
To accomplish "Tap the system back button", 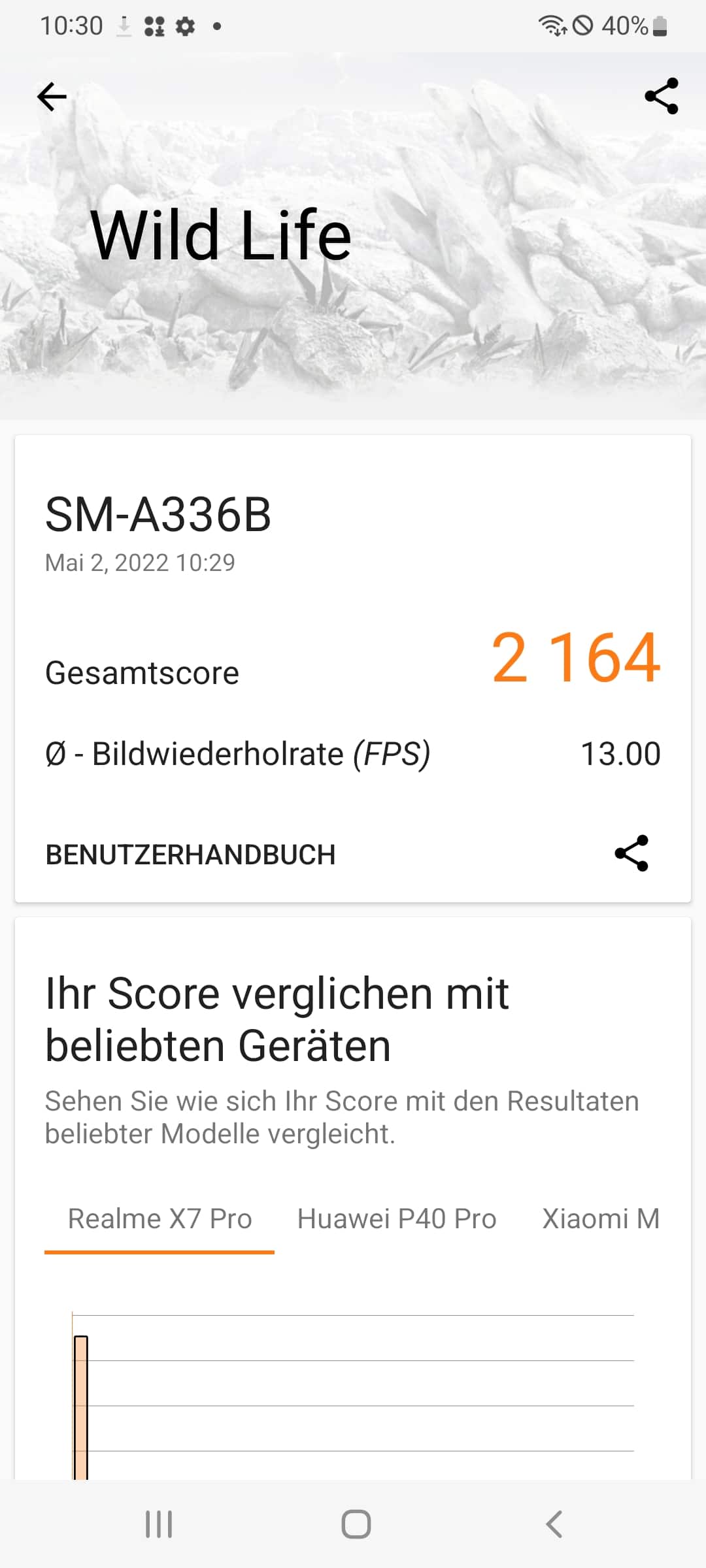I will click(x=554, y=1524).
